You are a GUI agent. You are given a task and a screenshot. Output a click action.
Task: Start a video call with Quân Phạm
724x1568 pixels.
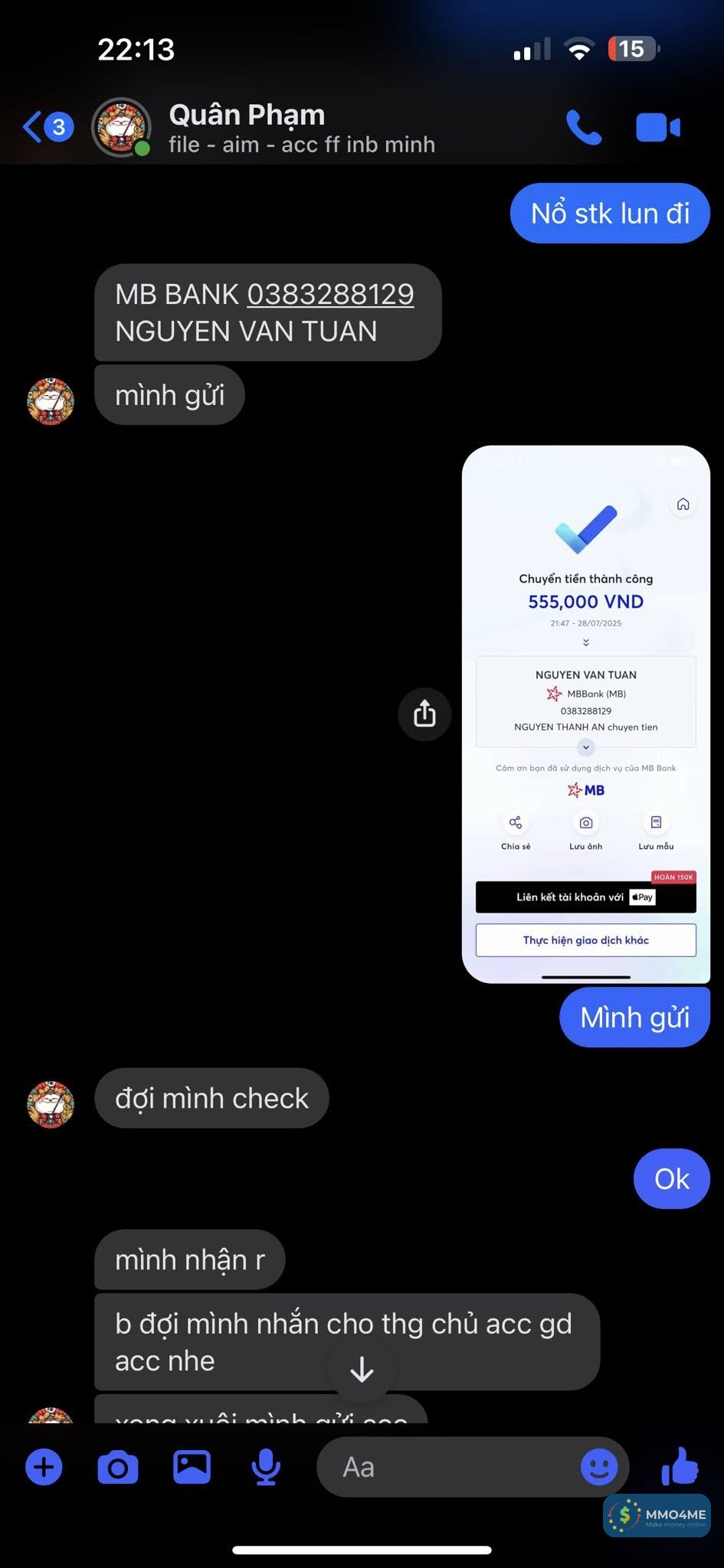[658, 128]
